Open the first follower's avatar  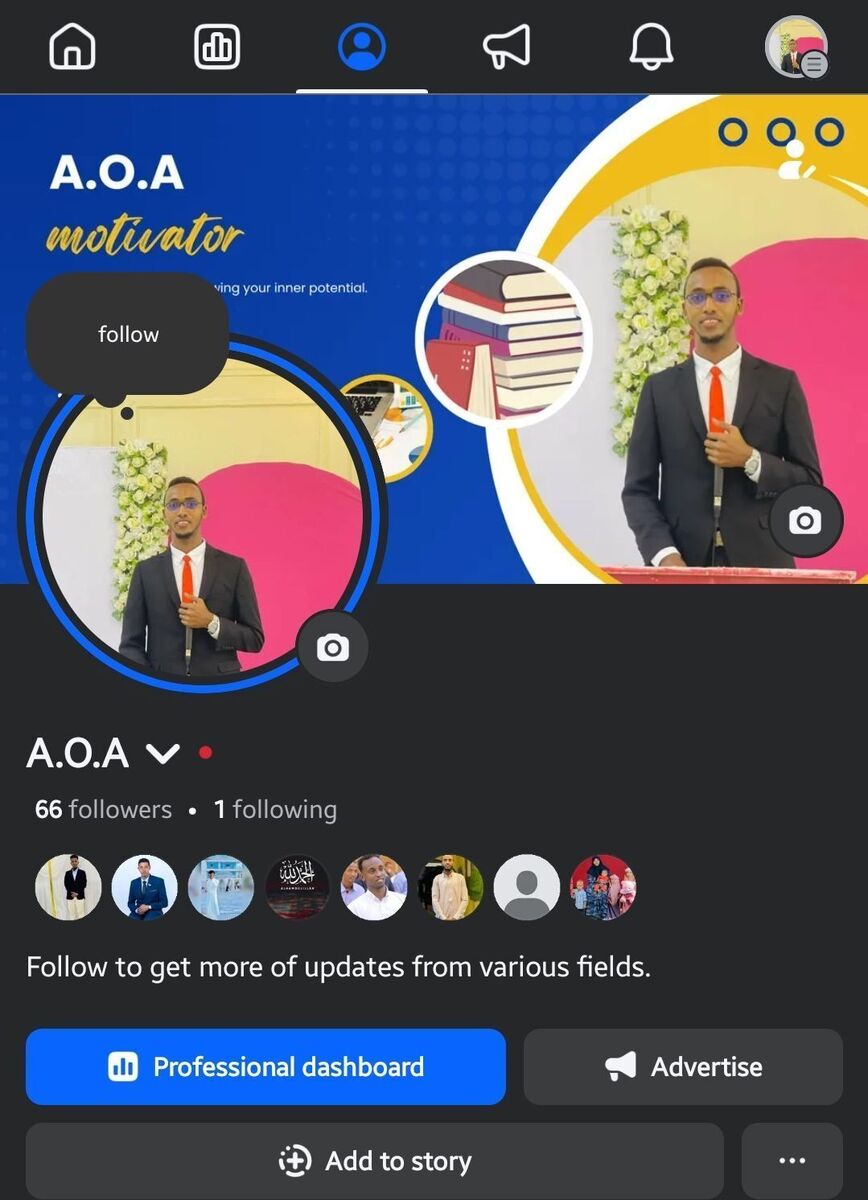pyautogui.click(x=68, y=887)
